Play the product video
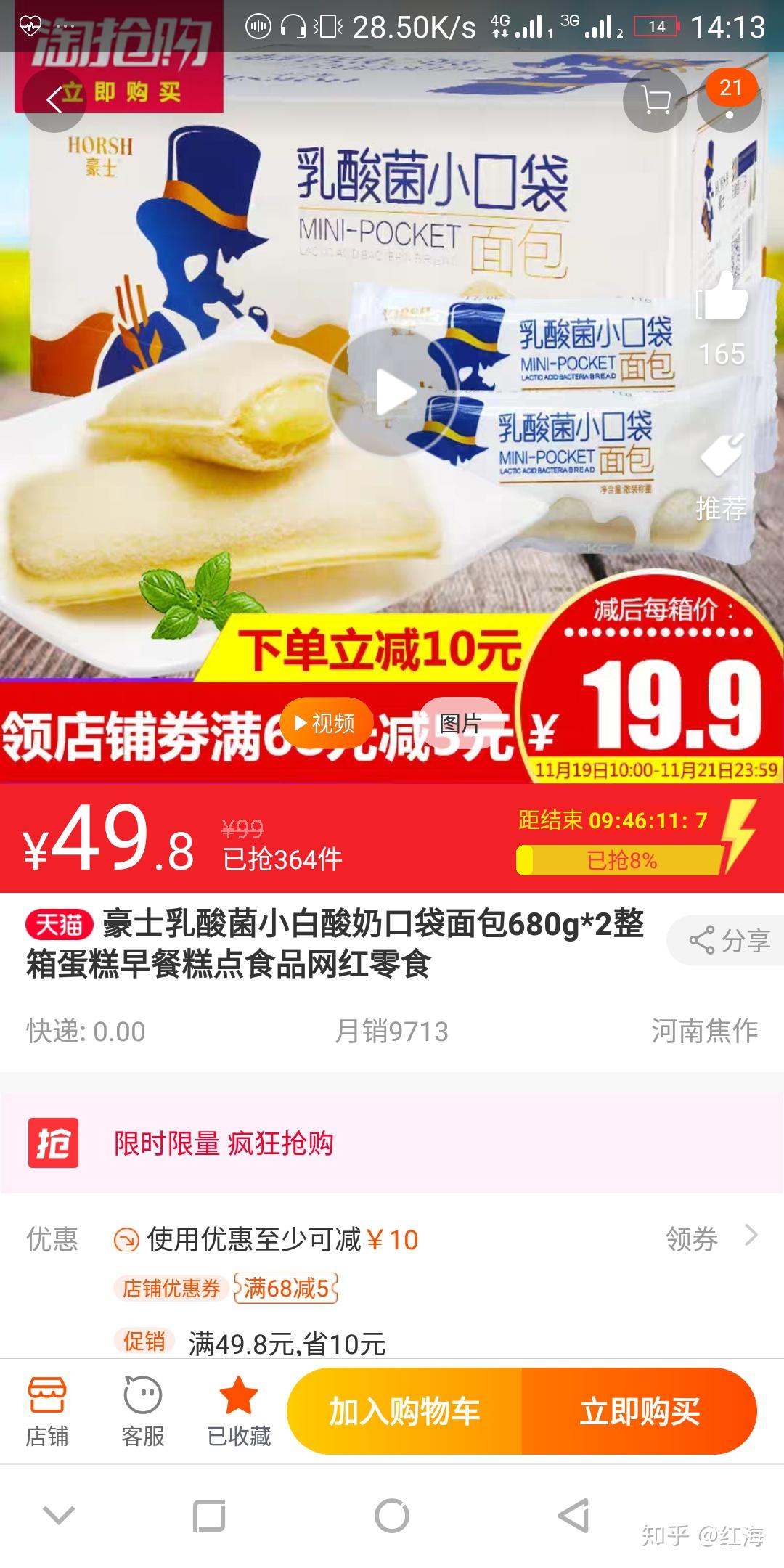 392,392
